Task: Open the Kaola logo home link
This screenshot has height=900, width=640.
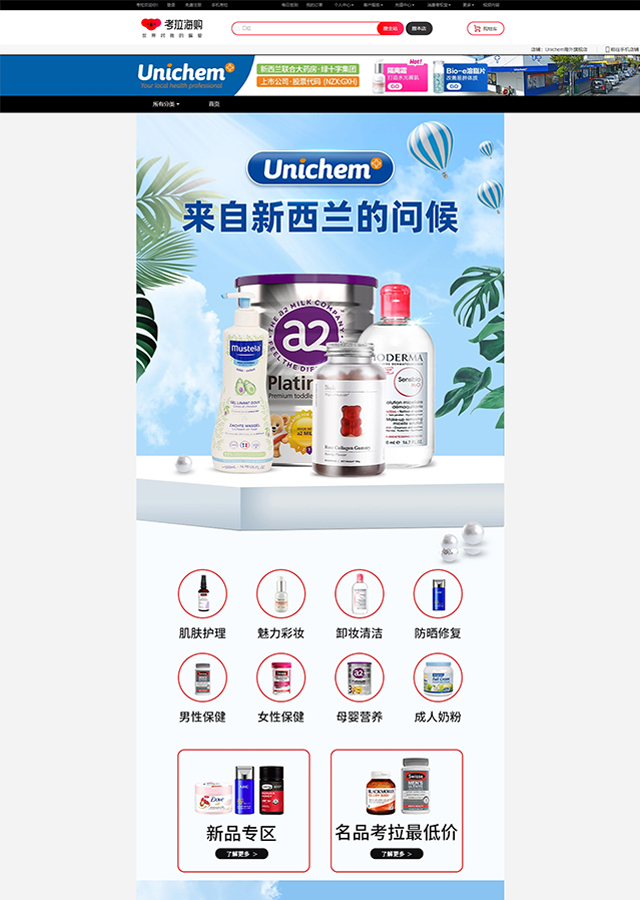Action: coord(172,27)
